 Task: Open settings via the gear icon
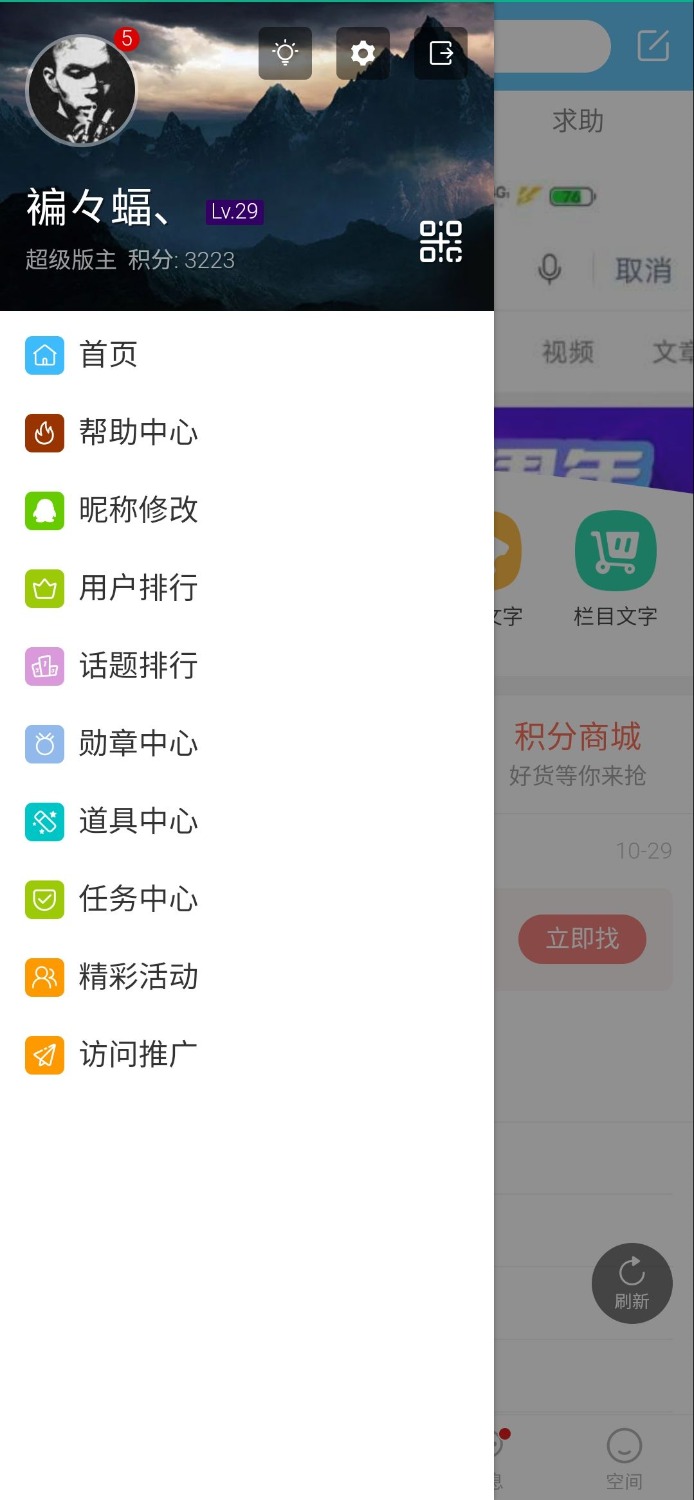(363, 53)
